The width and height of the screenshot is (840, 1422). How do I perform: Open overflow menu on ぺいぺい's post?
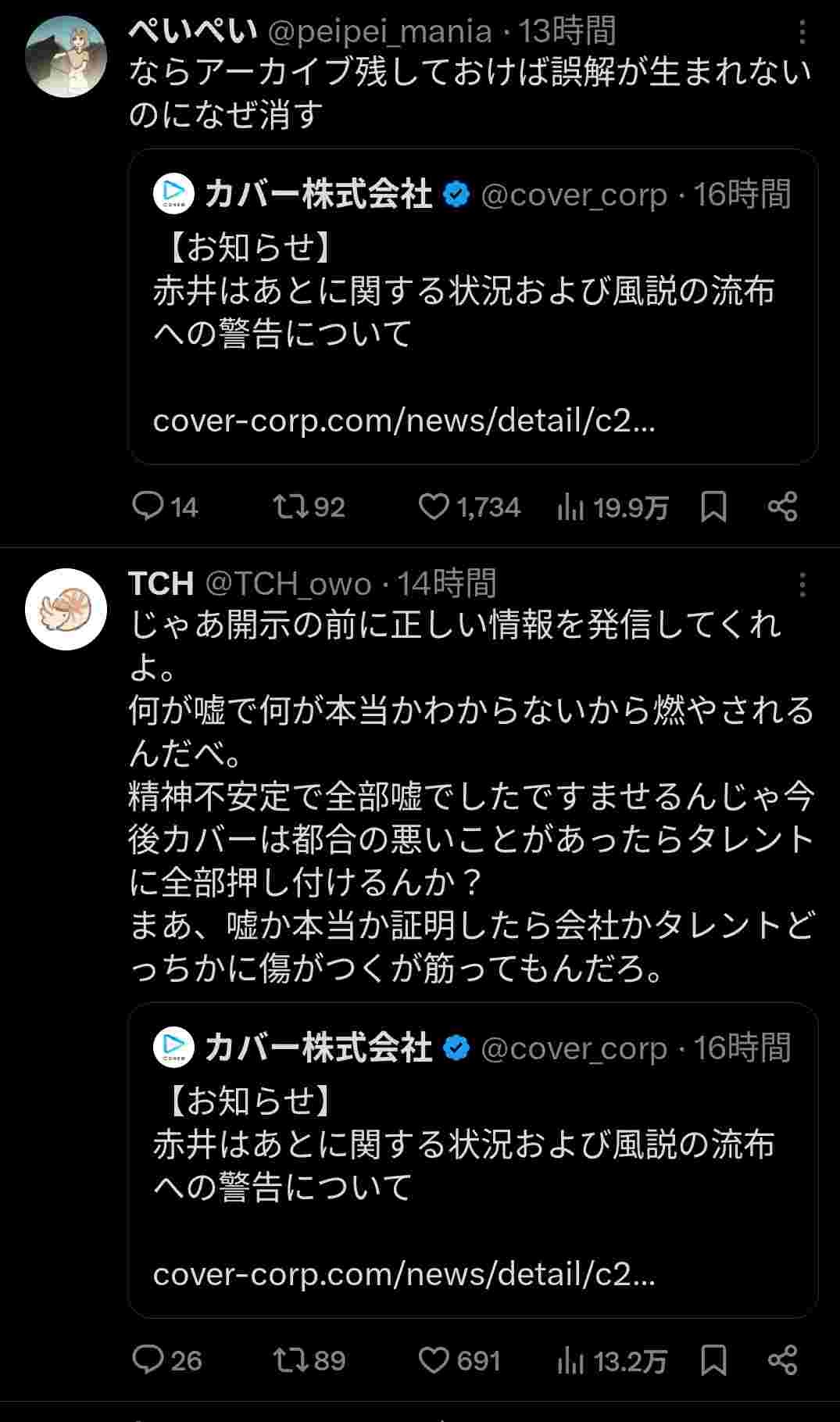pos(802,33)
